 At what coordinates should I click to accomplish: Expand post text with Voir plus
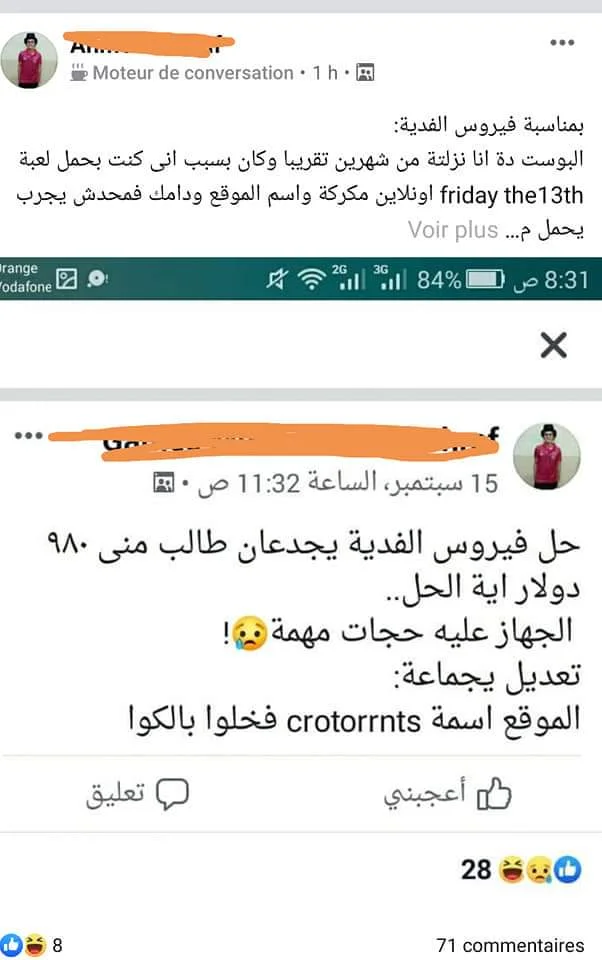pos(453,230)
